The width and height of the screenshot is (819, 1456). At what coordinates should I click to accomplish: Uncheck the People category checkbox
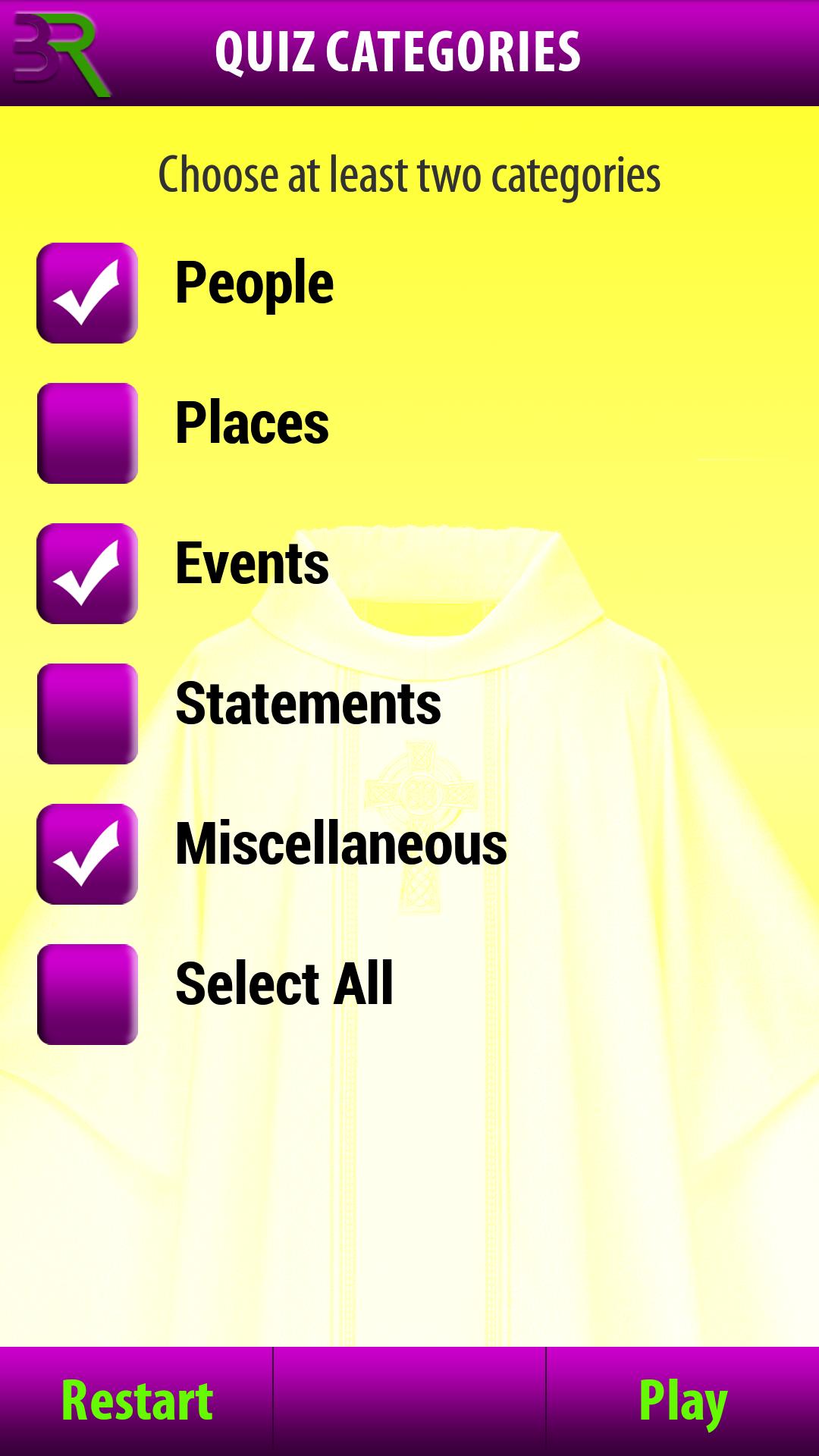(x=87, y=293)
